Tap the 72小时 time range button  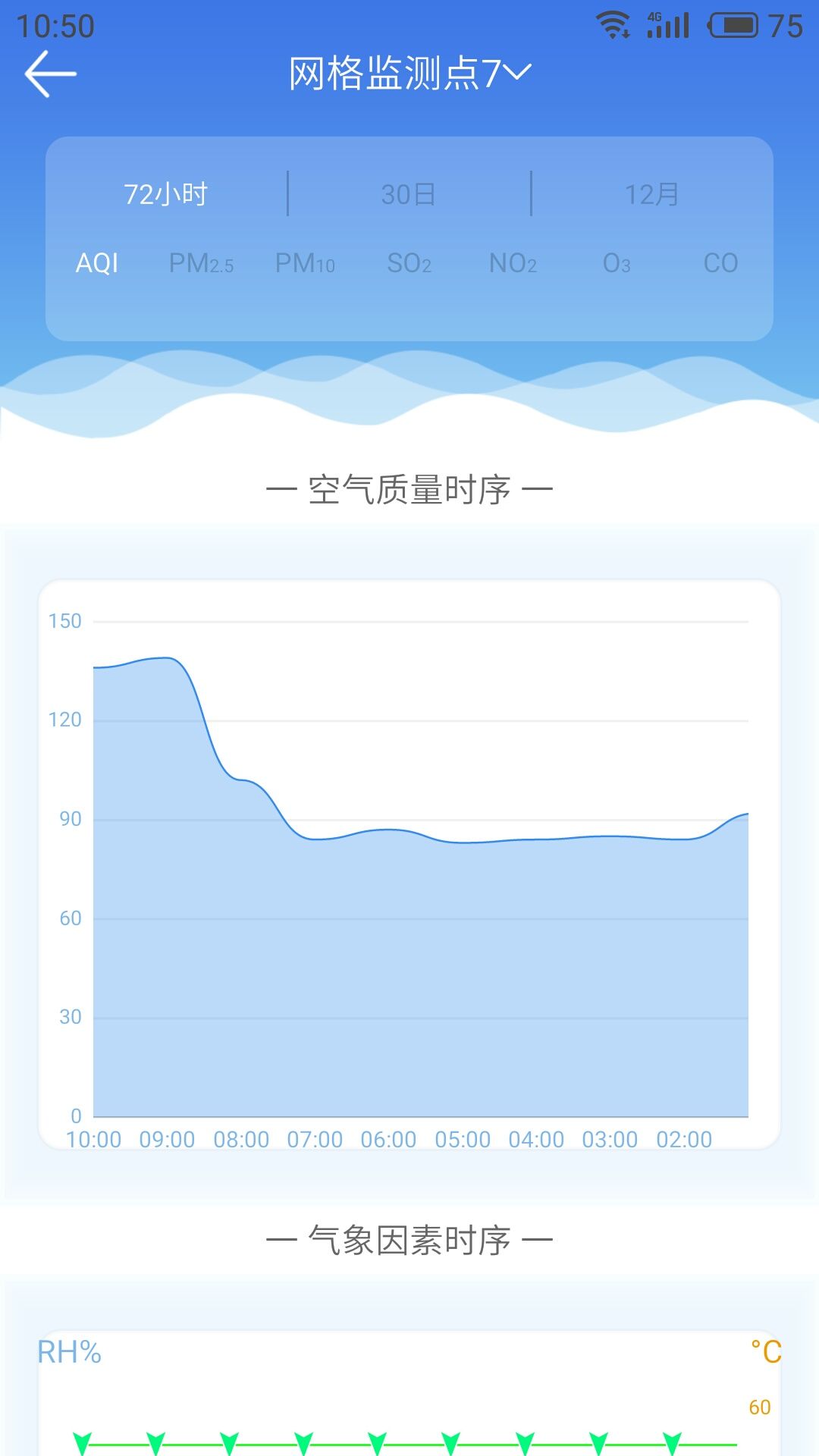[167, 193]
